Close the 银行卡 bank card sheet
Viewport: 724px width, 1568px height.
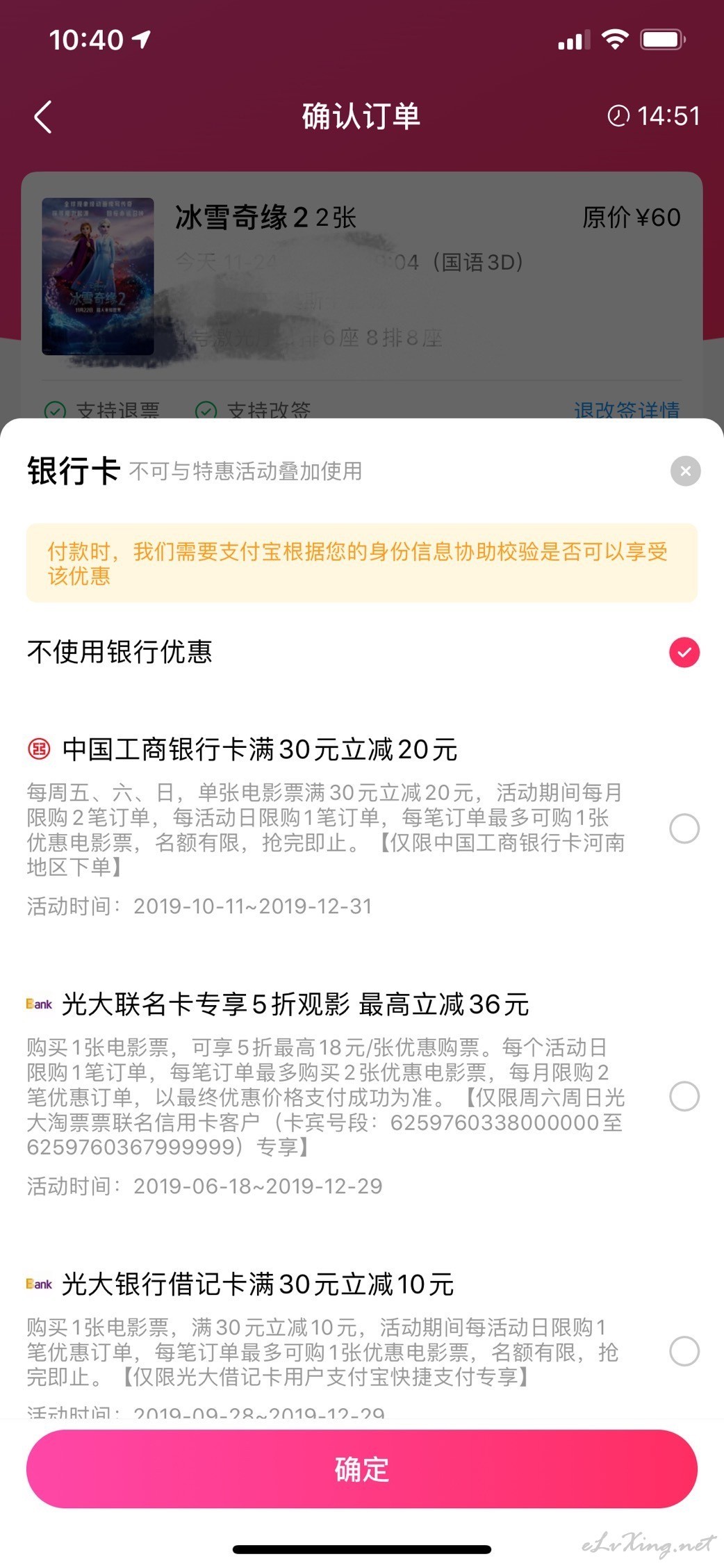[685, 471]
